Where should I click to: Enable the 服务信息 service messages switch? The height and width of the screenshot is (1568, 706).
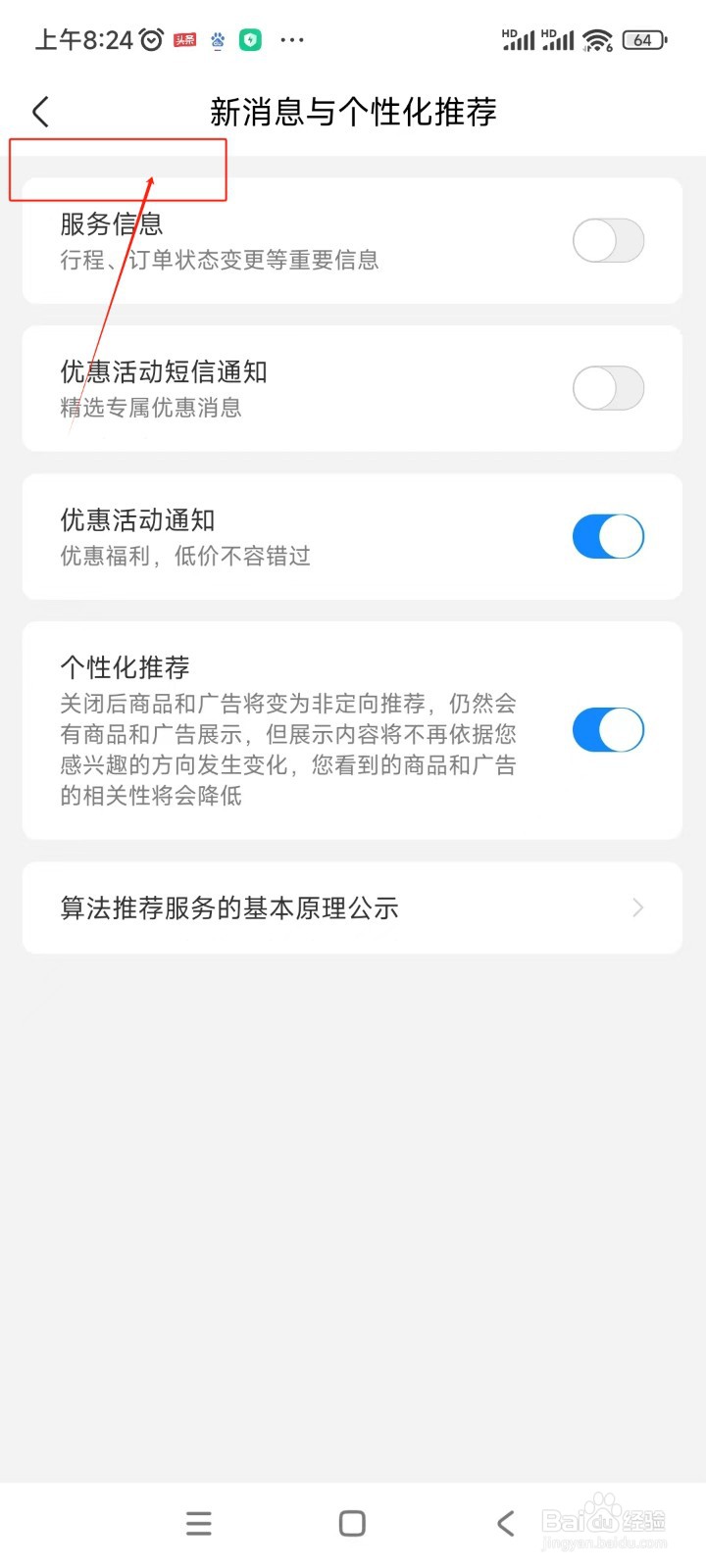(x=608, y=240)
